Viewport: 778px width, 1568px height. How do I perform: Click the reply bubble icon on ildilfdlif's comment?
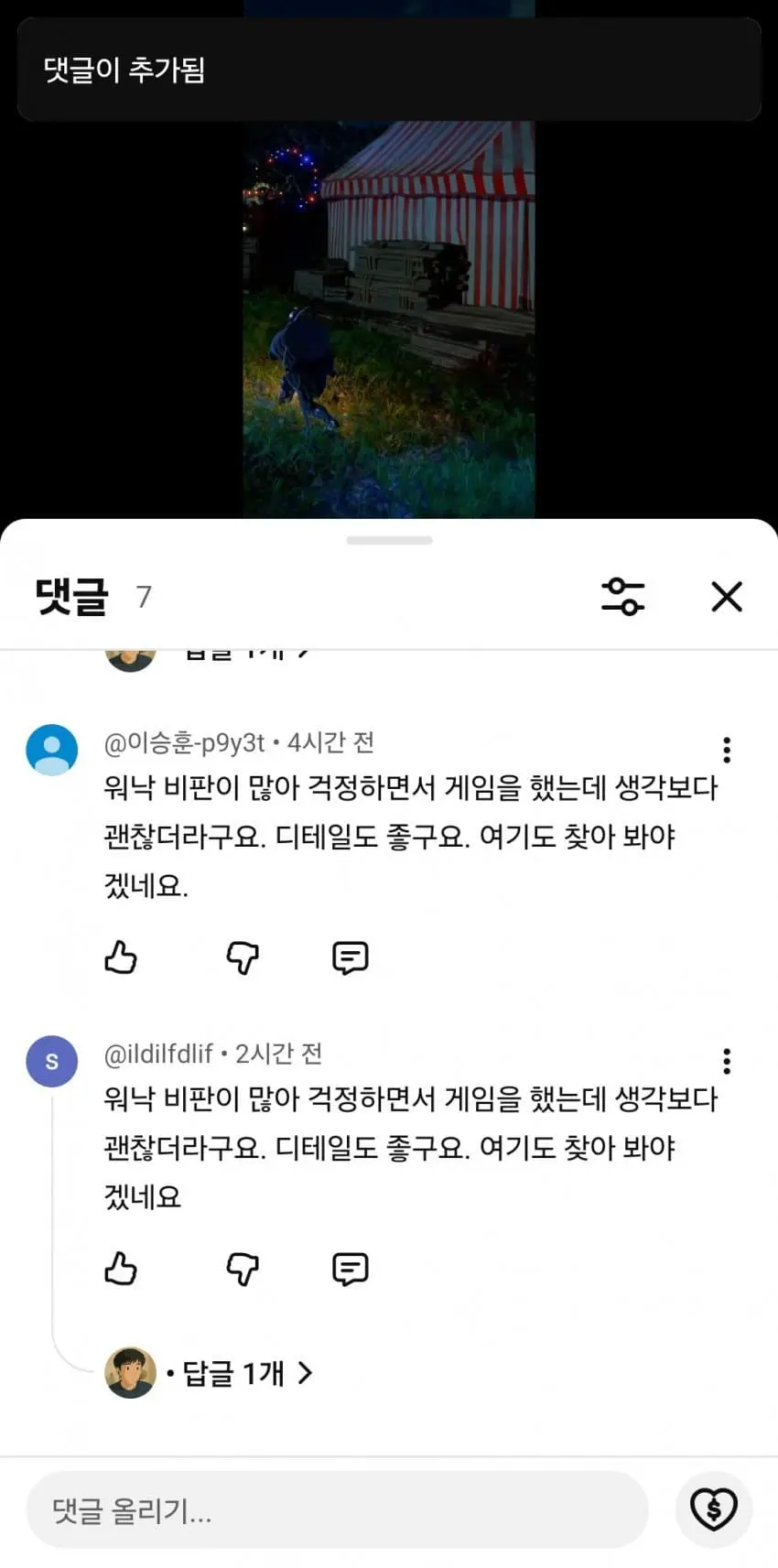[351, 1270]
